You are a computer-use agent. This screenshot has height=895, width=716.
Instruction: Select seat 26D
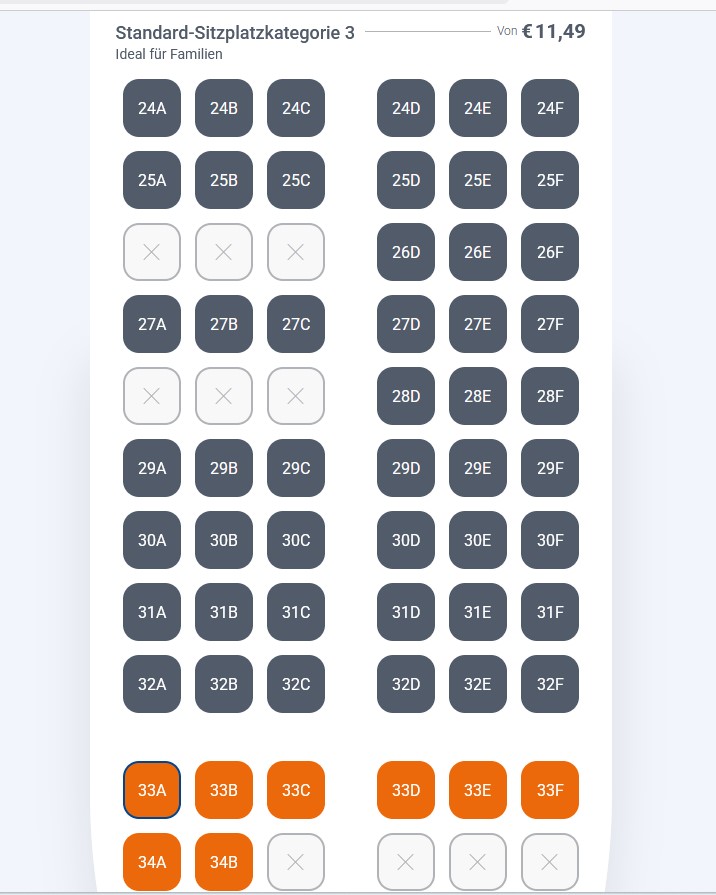406,252
